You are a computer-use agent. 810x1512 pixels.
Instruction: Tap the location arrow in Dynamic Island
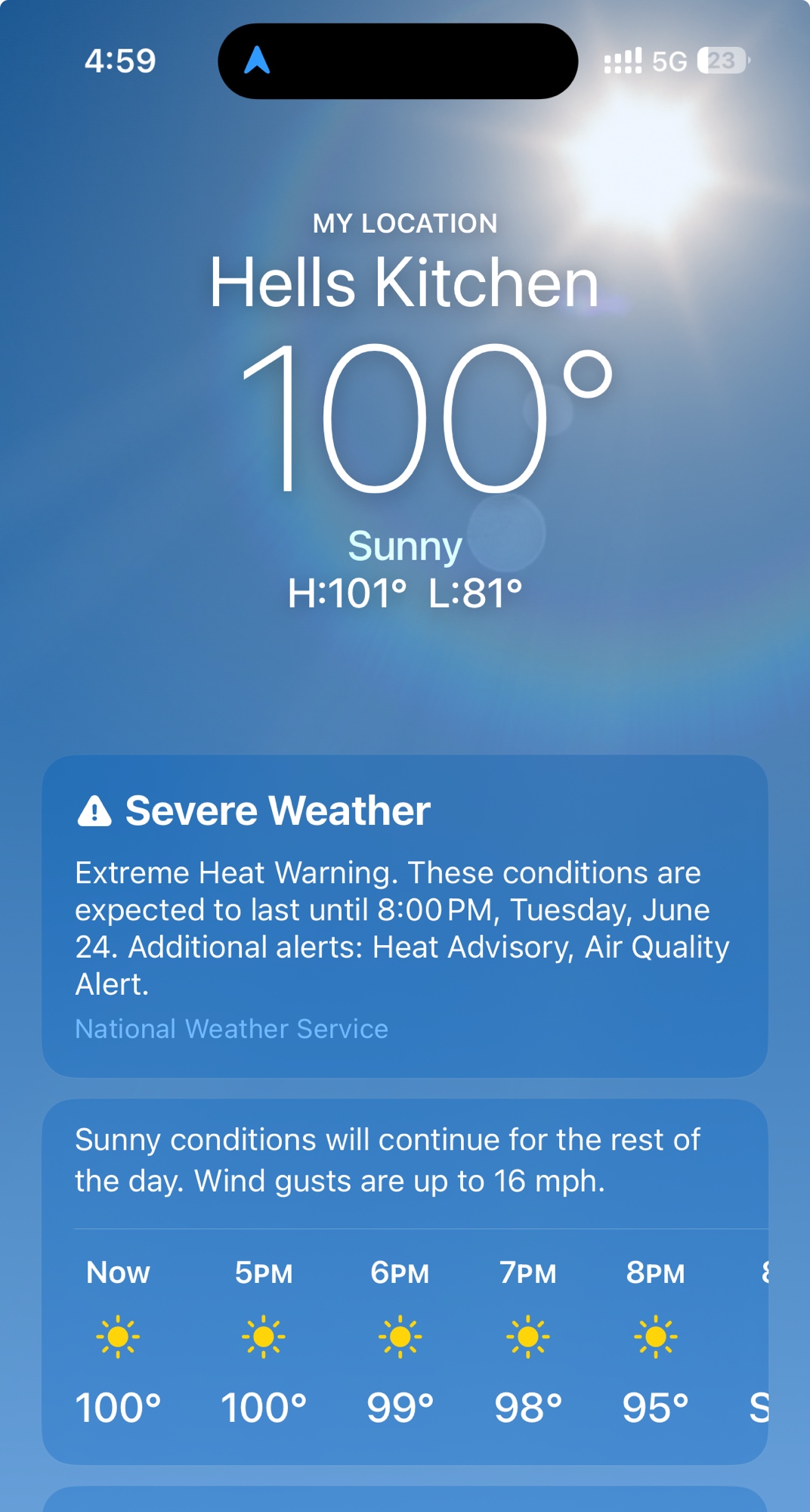(x=257, y=60)
